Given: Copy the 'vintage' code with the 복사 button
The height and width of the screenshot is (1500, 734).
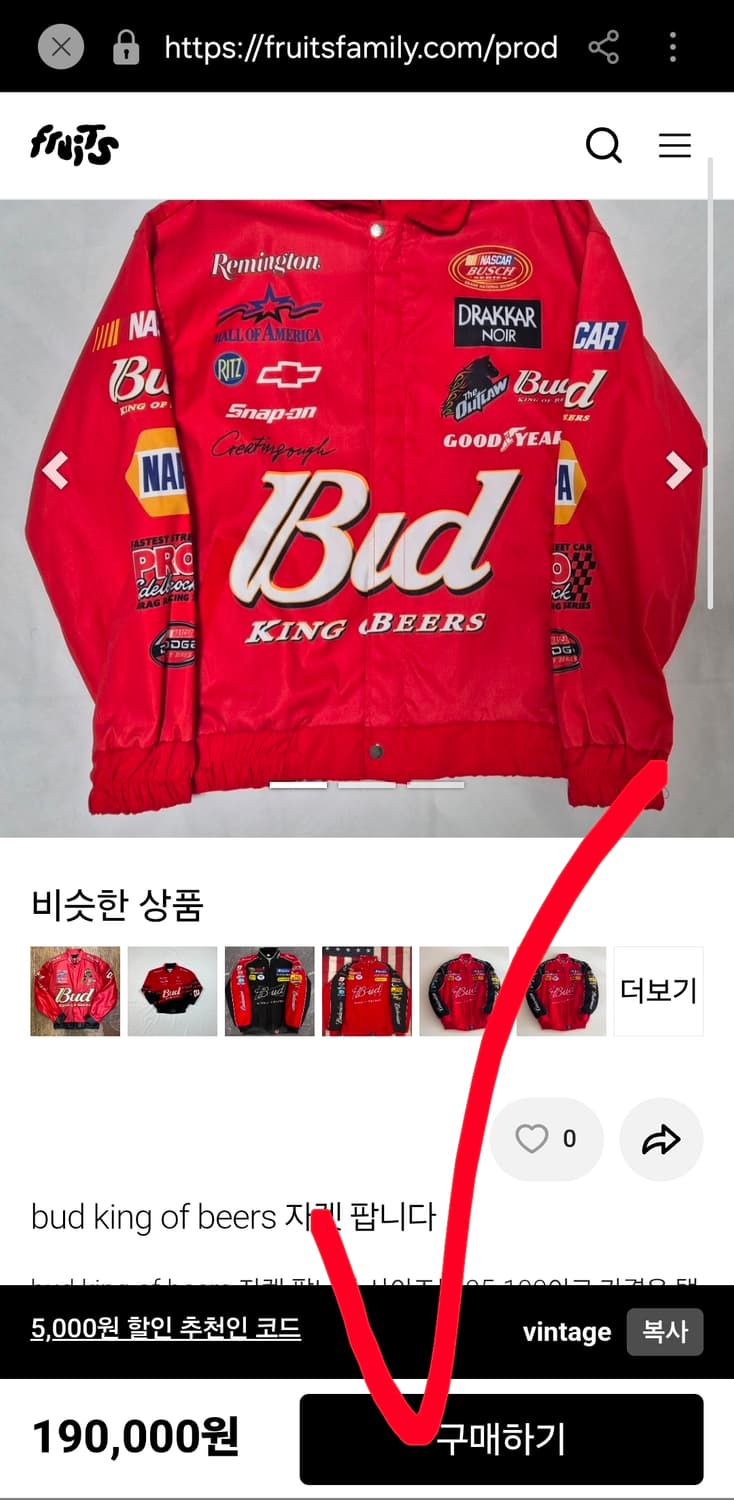Looking at the screenshot, I should [664, 1332].
